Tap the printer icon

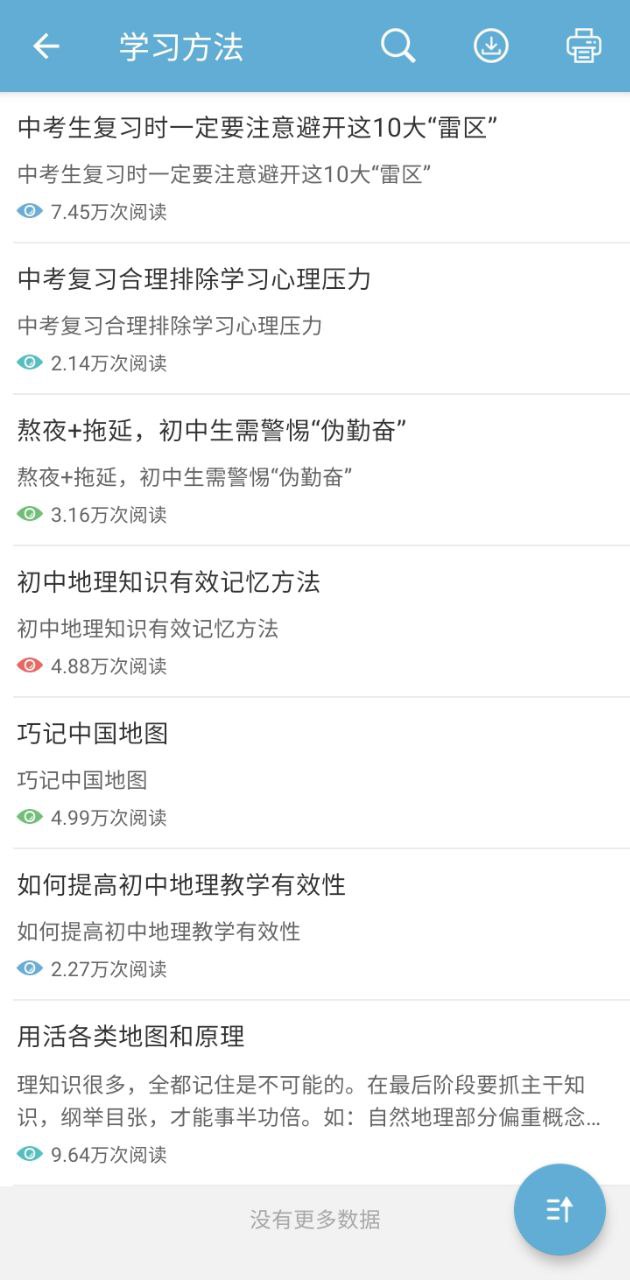tap(584, 46)
